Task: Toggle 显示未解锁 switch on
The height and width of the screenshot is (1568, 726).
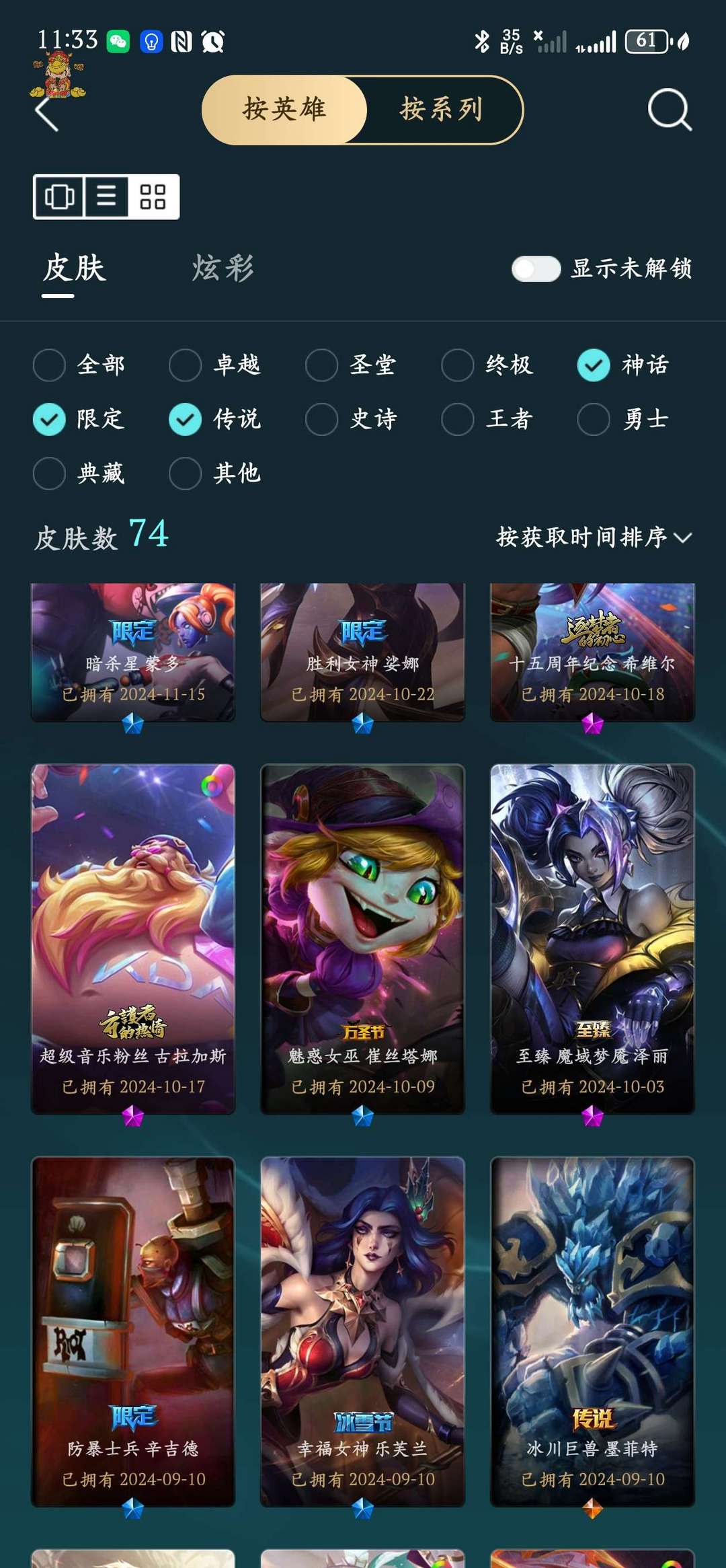Action: [x=536, y=269]
